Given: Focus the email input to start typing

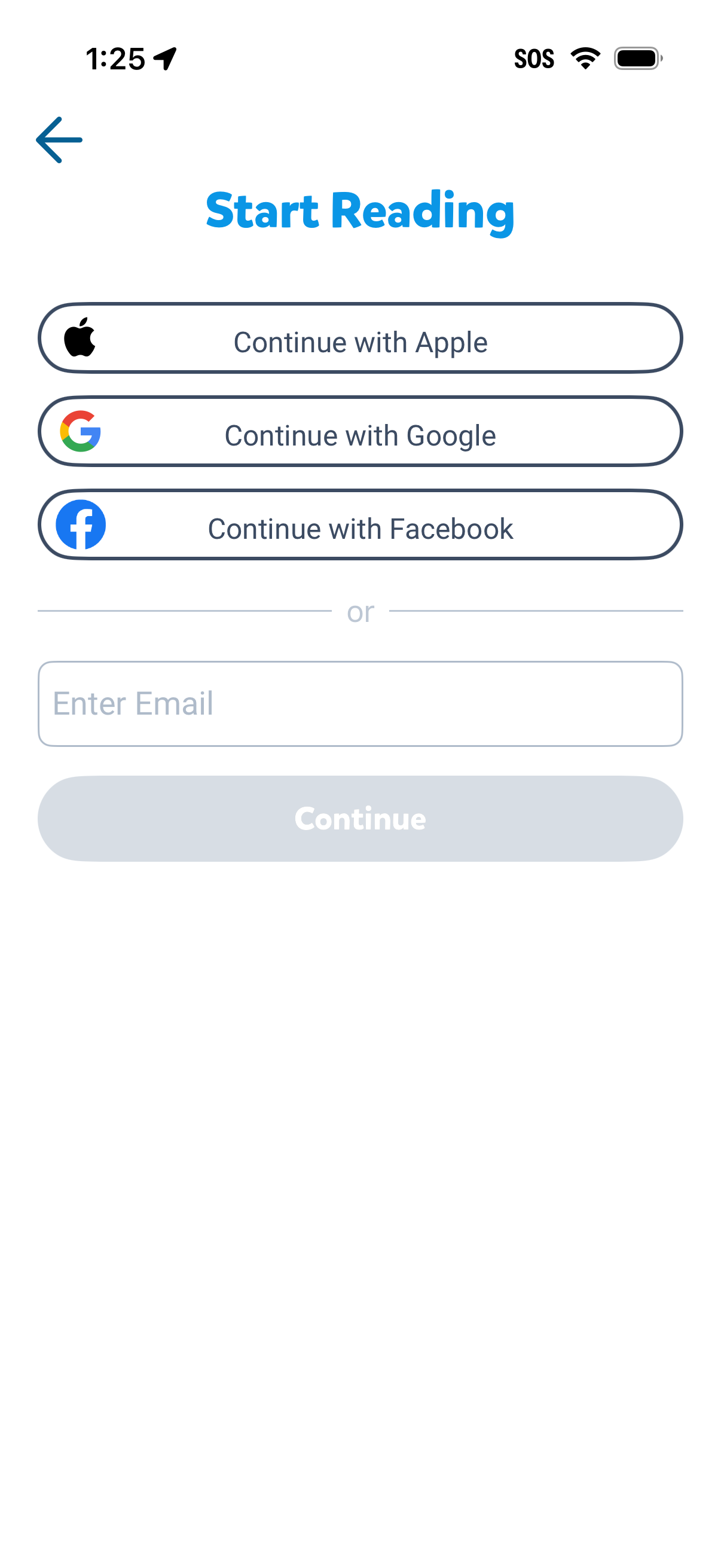Looking at the screenshot, I should click(x=360, y=703).
